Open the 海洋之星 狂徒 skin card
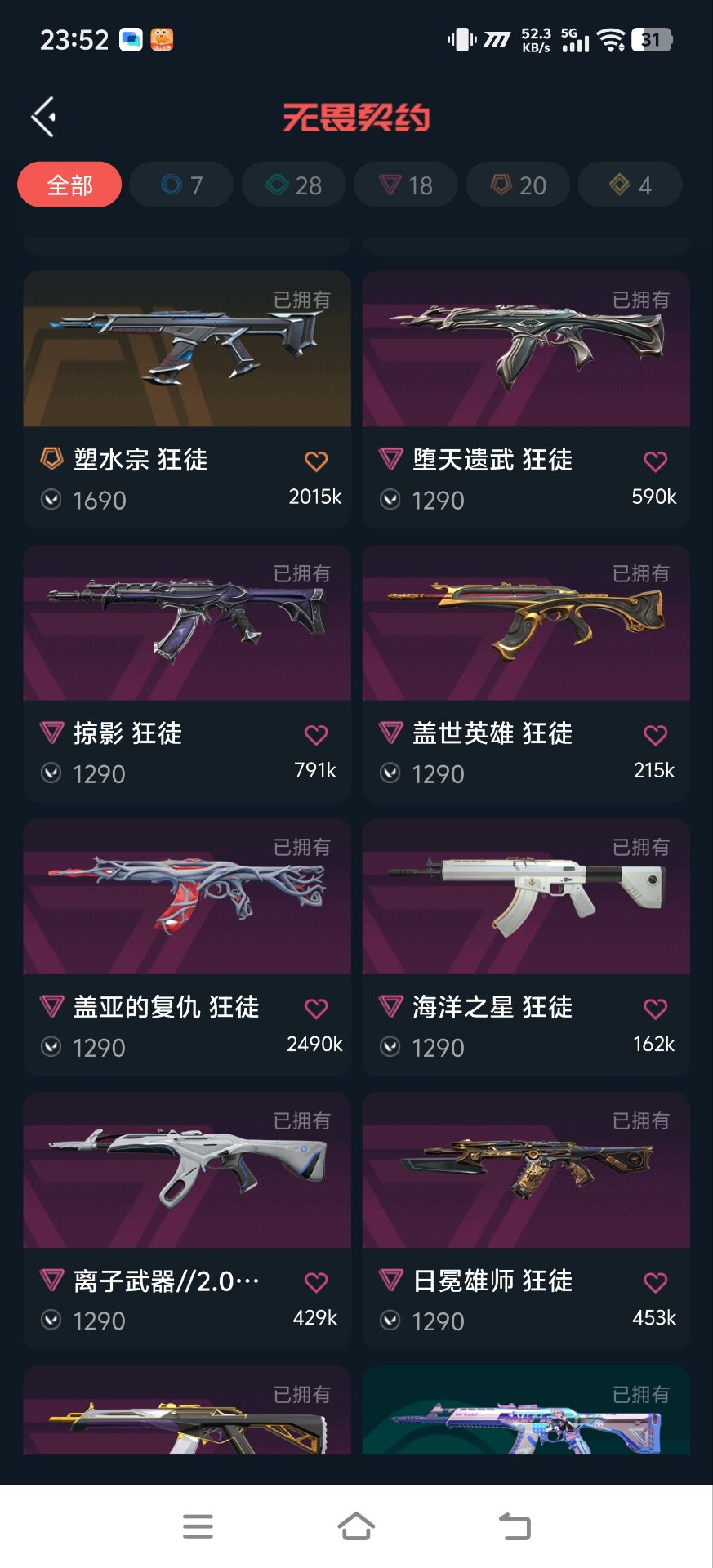 (526, 897)
